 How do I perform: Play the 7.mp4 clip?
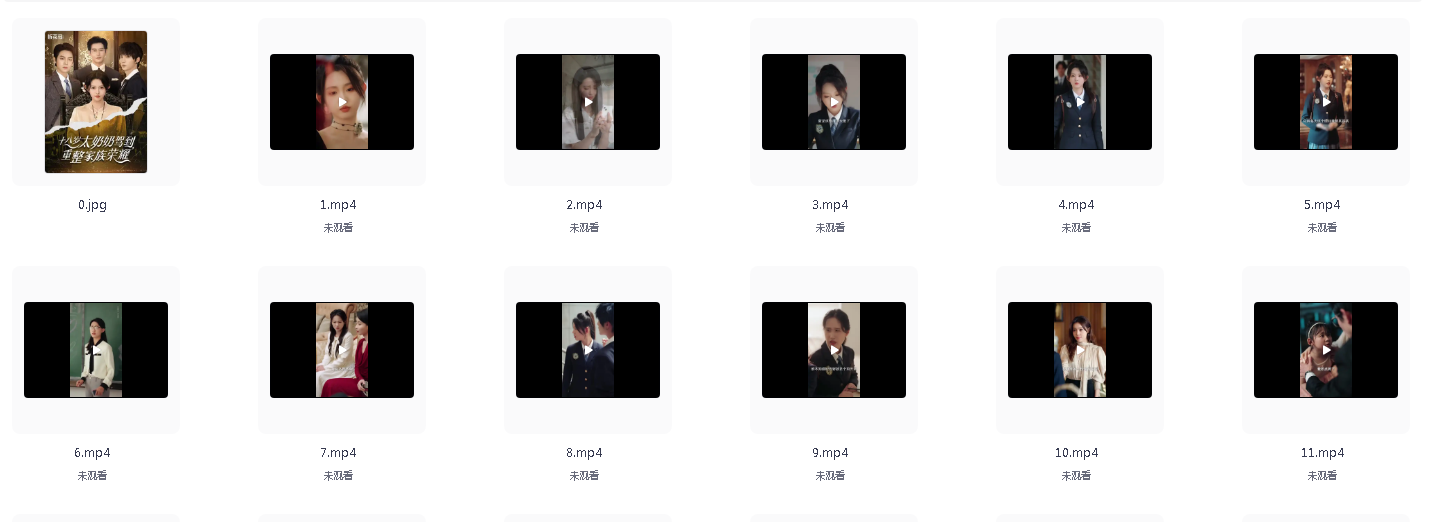point(342,350)
